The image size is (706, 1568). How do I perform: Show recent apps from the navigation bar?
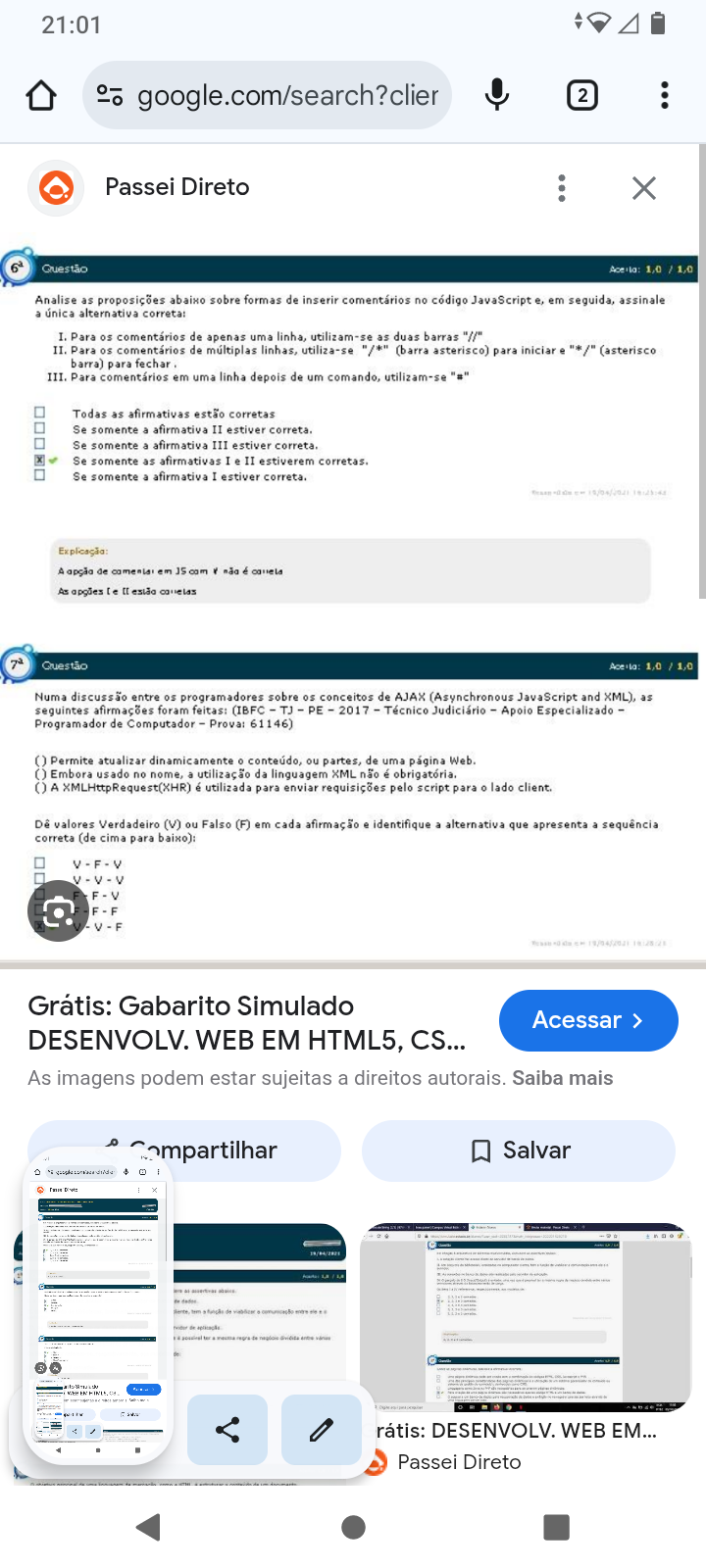click(x=556, y=1527)
